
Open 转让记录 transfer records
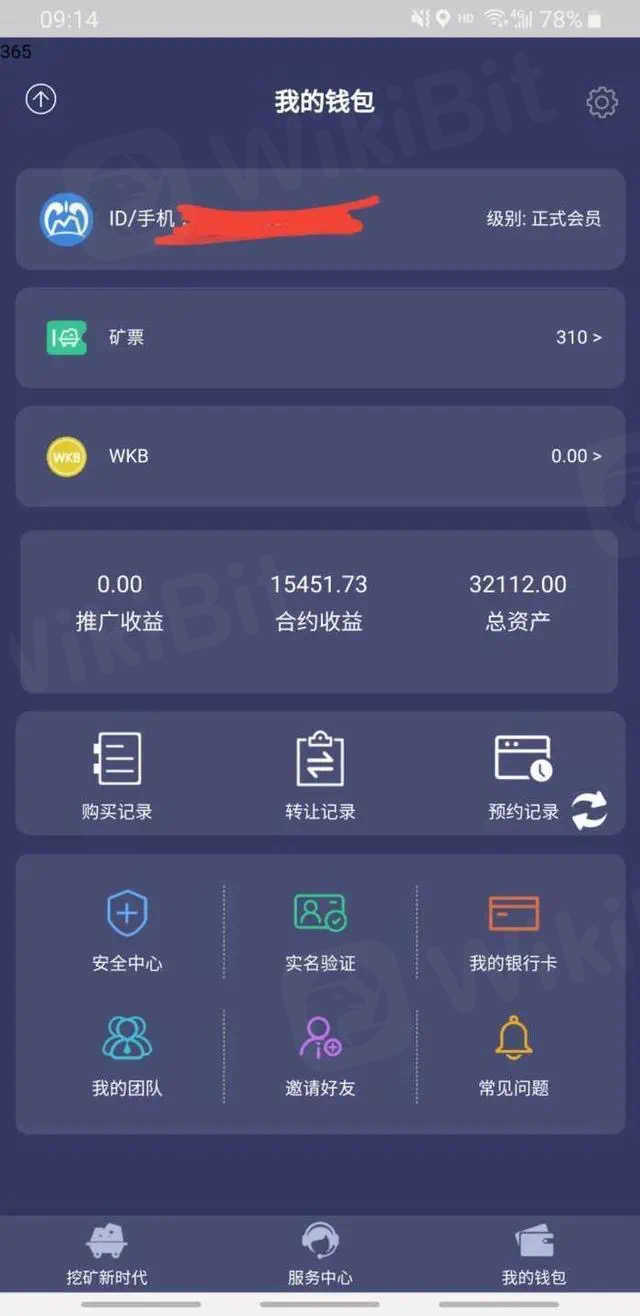tap(320, 777)
